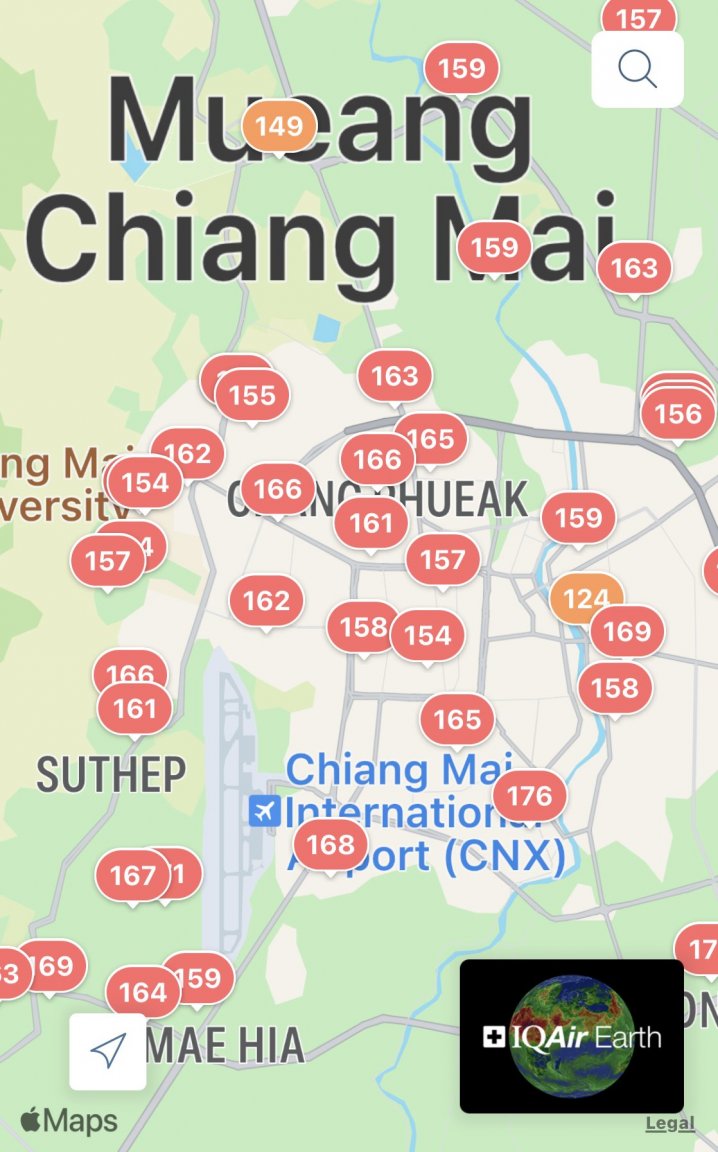Open the IQAir Earth globe view
718x1152 pixels.
[571, 1036]
